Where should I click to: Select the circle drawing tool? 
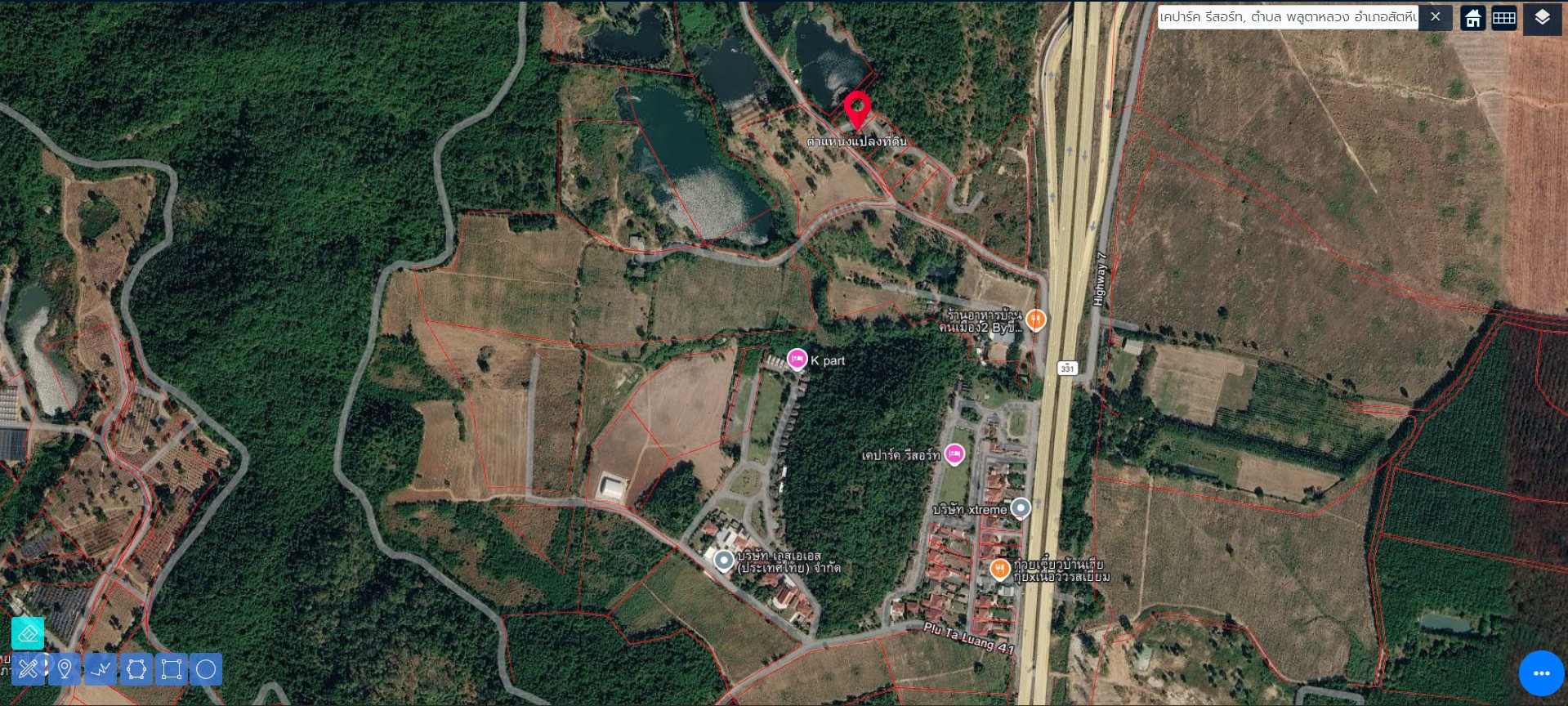pyautogui.click(x=206, y=669)
